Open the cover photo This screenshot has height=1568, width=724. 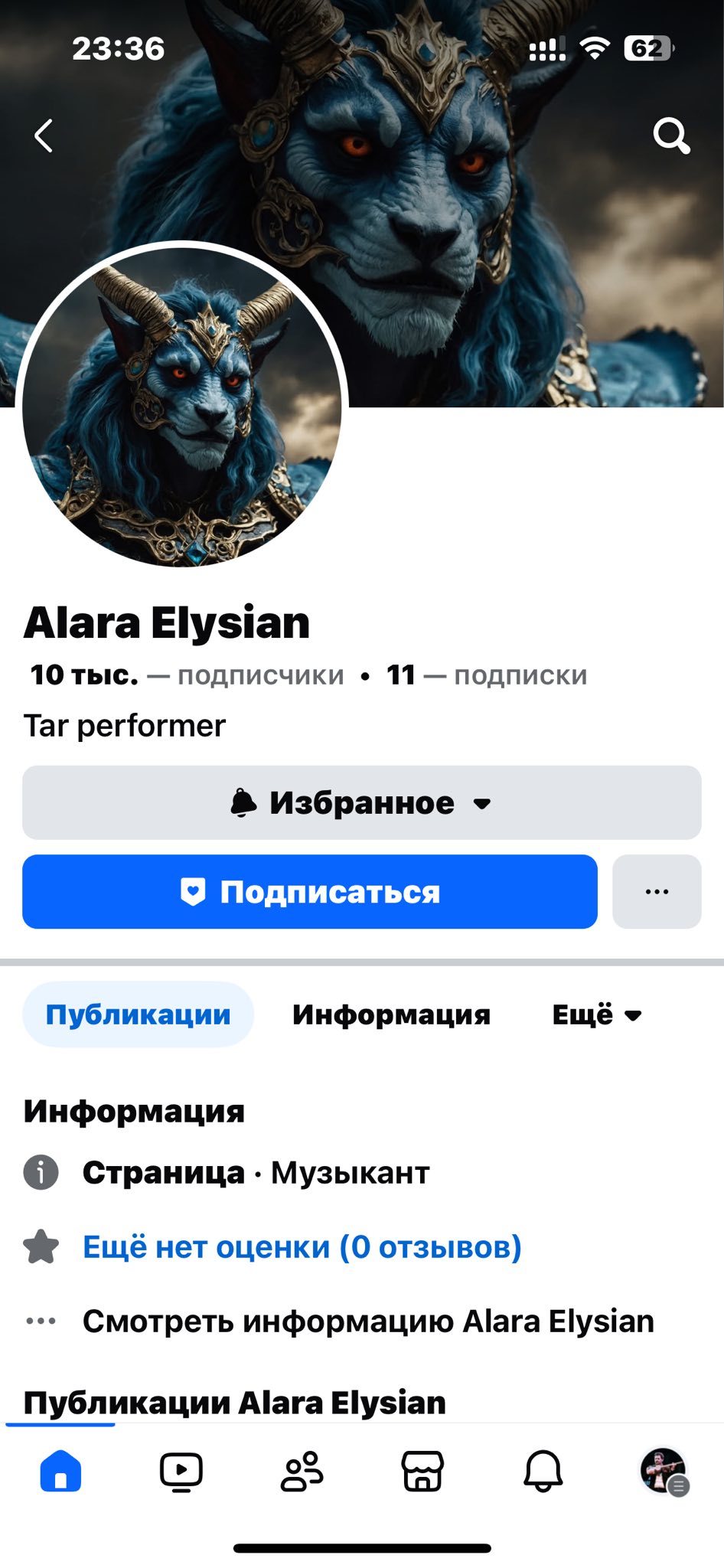click(497, 230)
